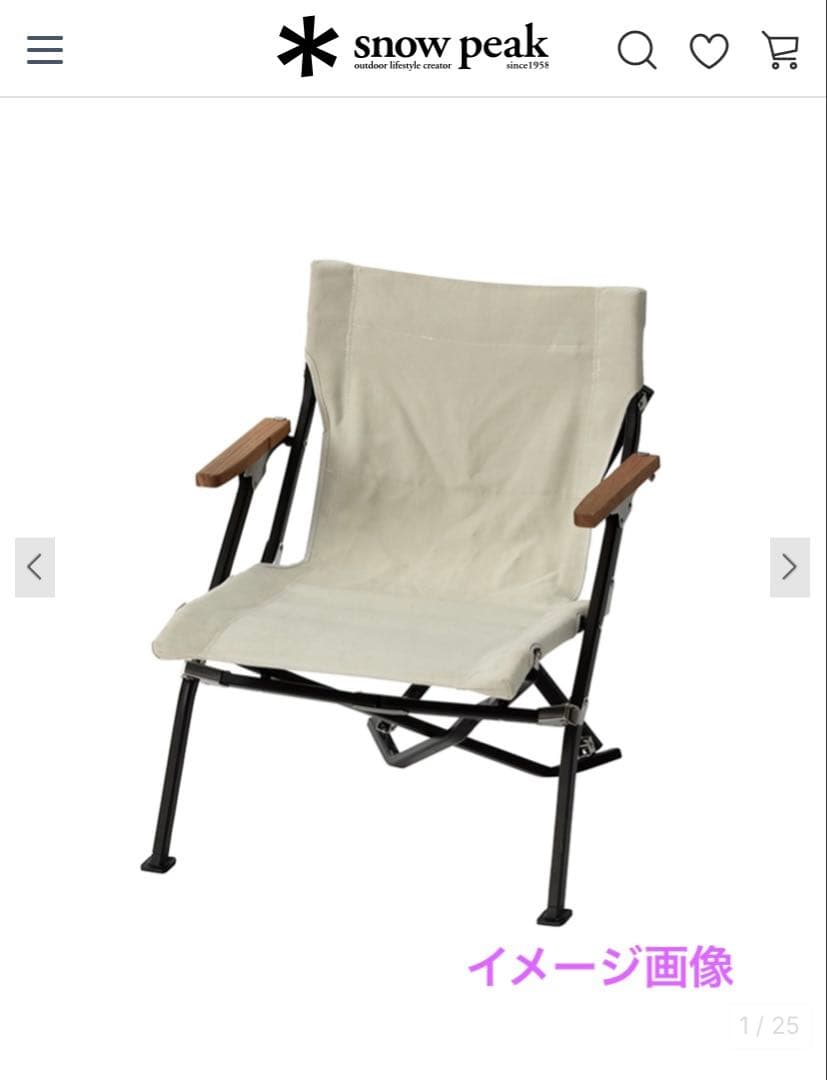Go to the snow peak home page
Image resolution: width=827 pixels, height=1080 pixels.
coord(413,48)
